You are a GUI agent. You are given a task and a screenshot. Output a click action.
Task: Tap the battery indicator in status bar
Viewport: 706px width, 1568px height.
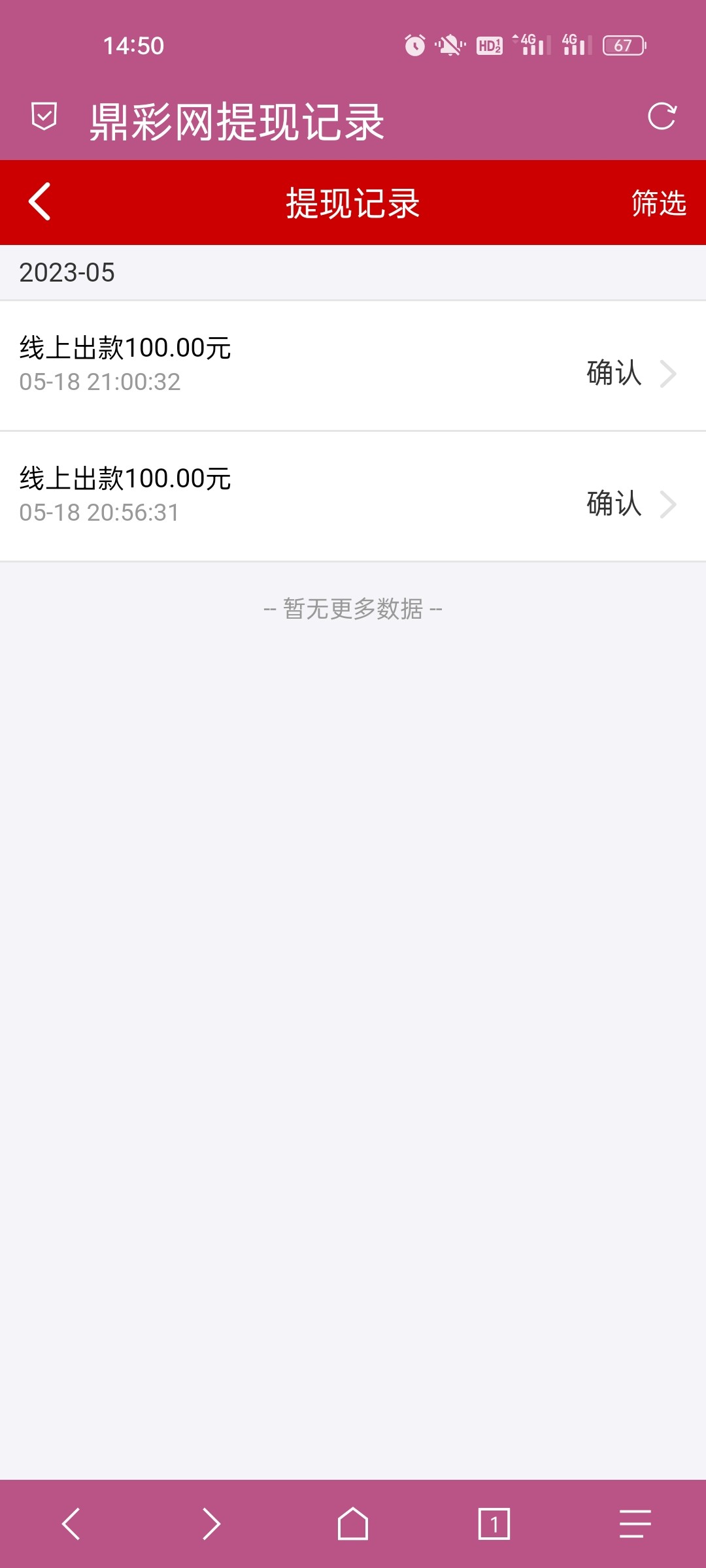[622, 44]
